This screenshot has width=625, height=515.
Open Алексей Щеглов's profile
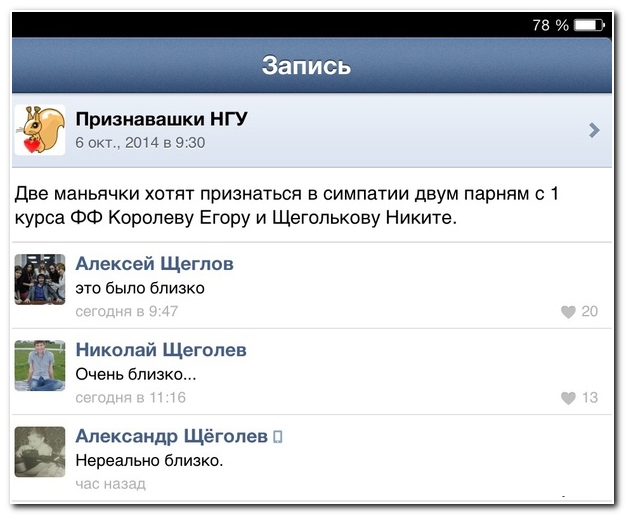coord(155,264)
